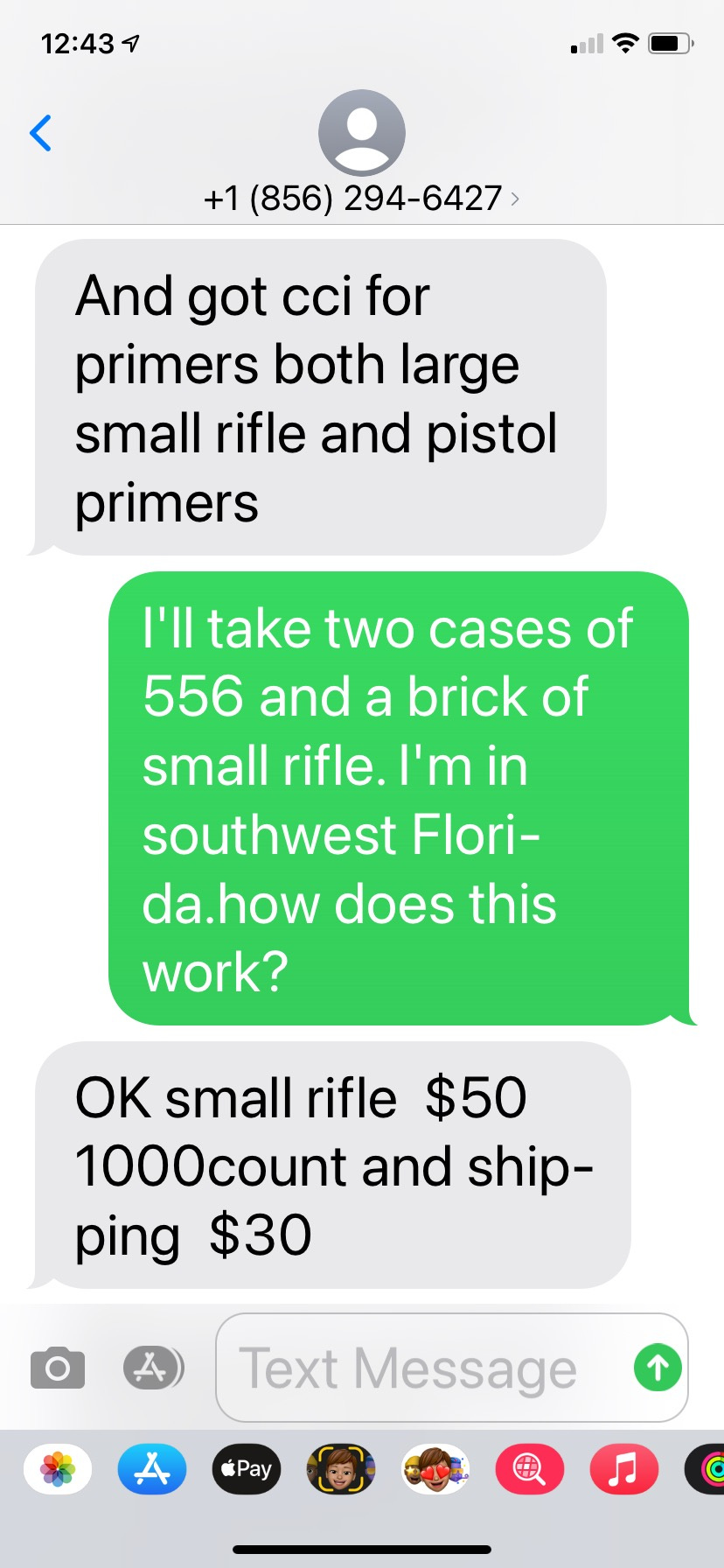Send the message with the green arrow
The image size is (724, 1568).
pos(658,1368)
